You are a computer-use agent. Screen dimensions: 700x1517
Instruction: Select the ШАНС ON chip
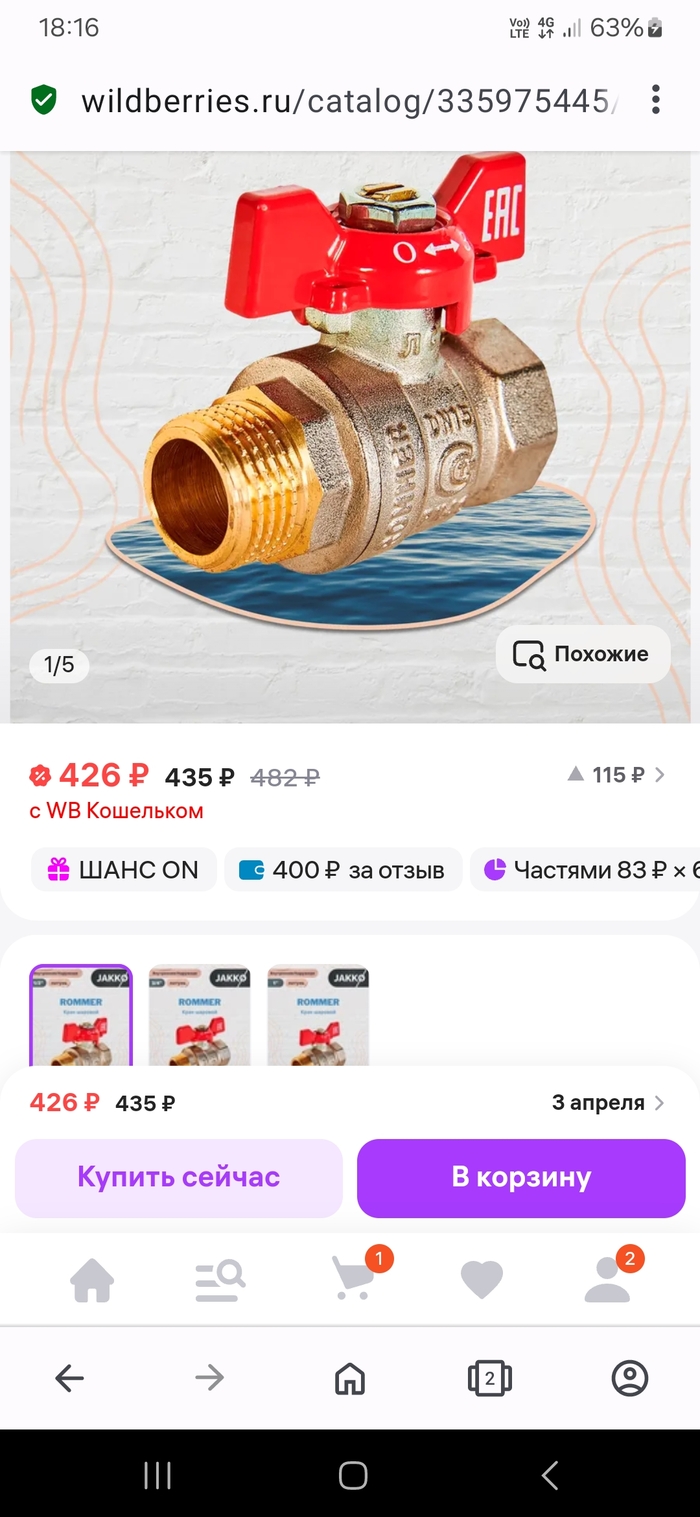point(124,870)
